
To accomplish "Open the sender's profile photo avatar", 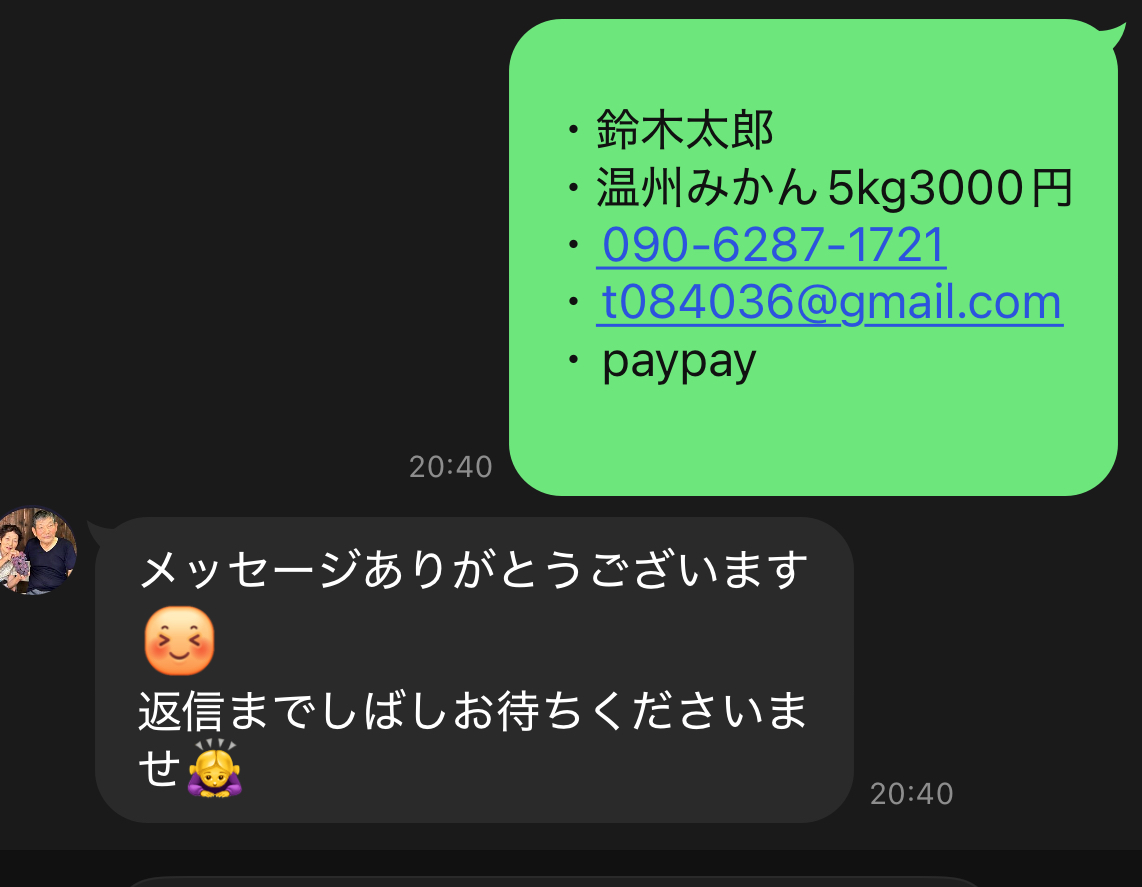I will [x=36, y=552].
